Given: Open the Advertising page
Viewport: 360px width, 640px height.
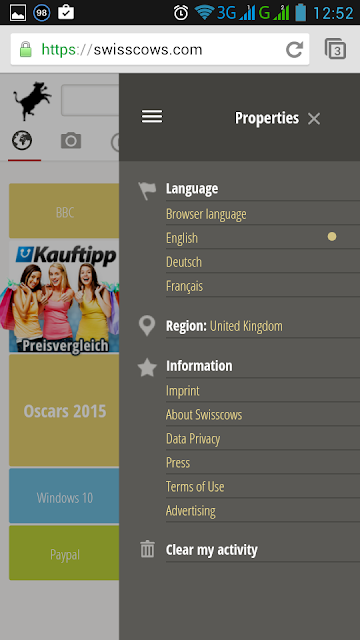Looking at the screenshot, I should tap(263, 511).
